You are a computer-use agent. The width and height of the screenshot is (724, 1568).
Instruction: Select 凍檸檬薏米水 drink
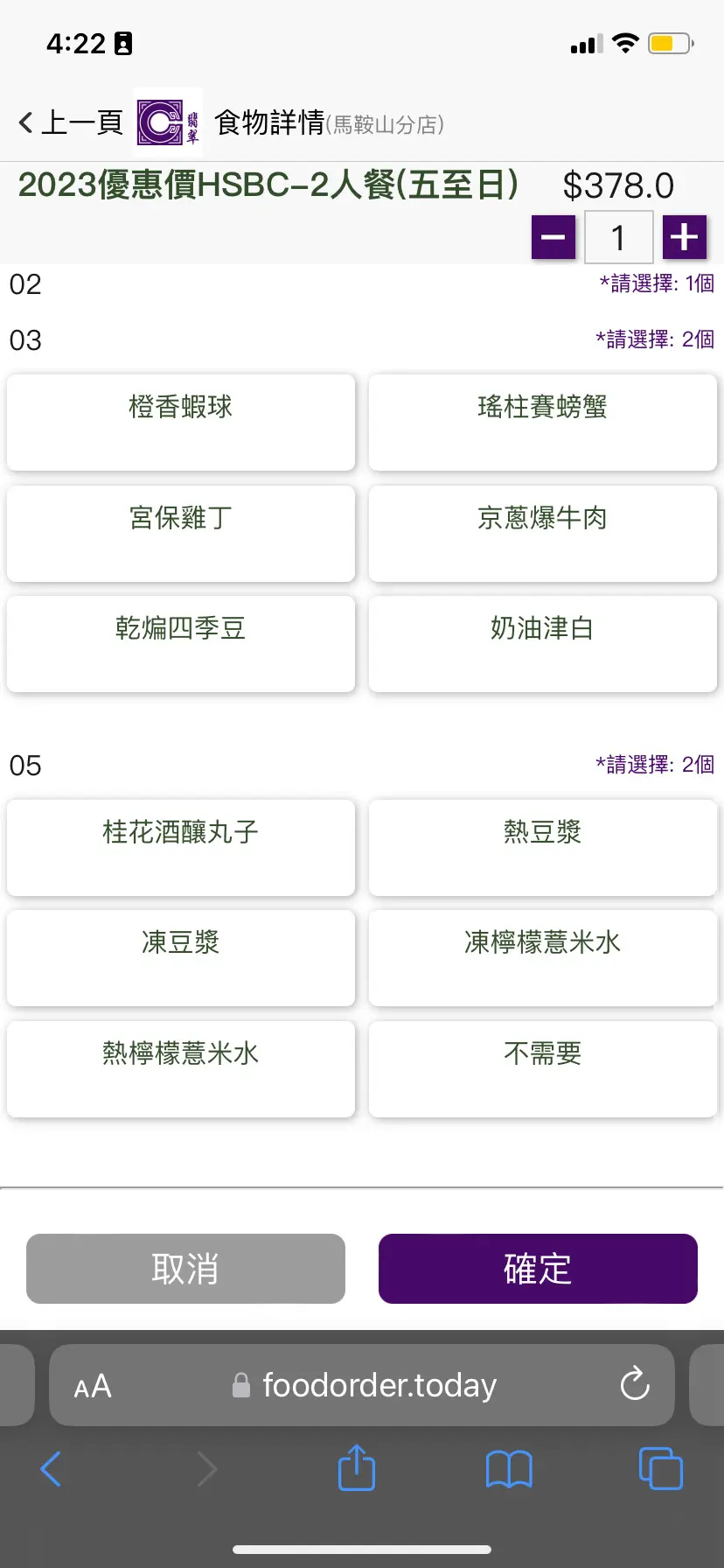(542, 958)
